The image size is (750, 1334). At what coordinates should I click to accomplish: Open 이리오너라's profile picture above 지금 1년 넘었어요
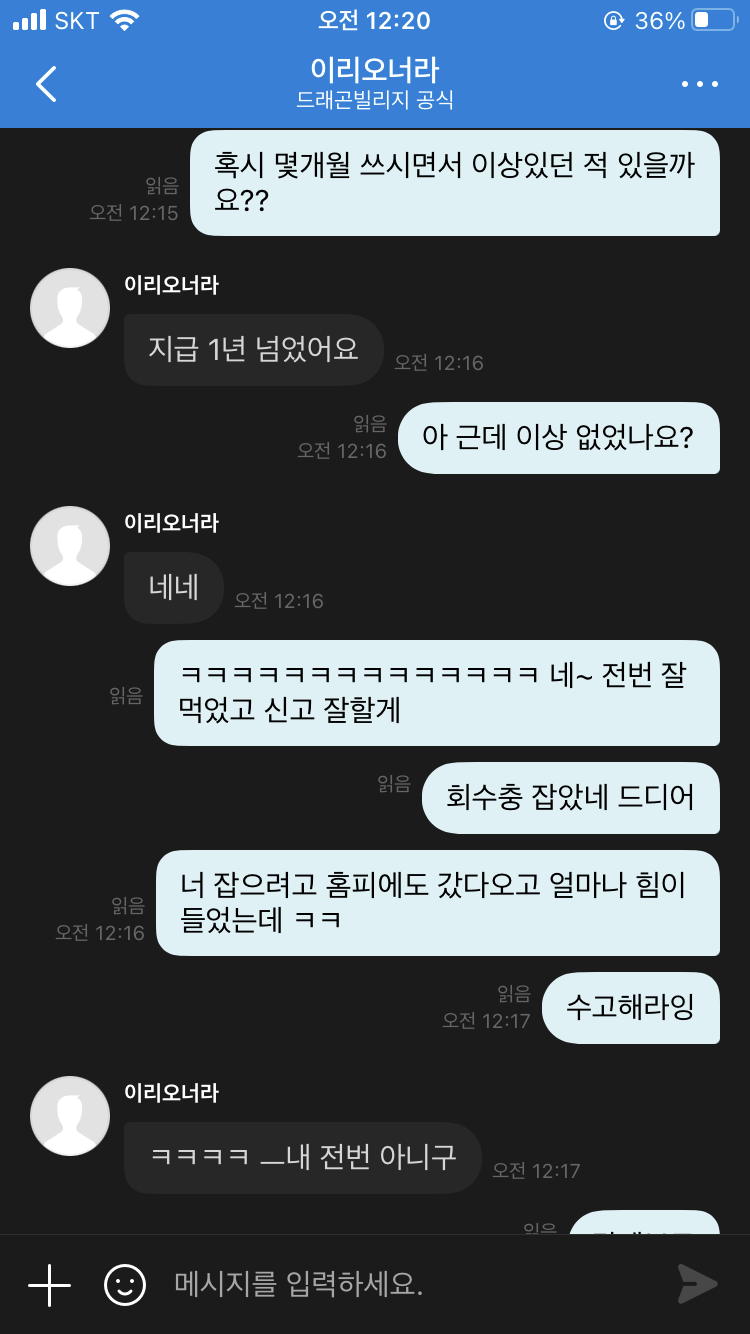70,308
